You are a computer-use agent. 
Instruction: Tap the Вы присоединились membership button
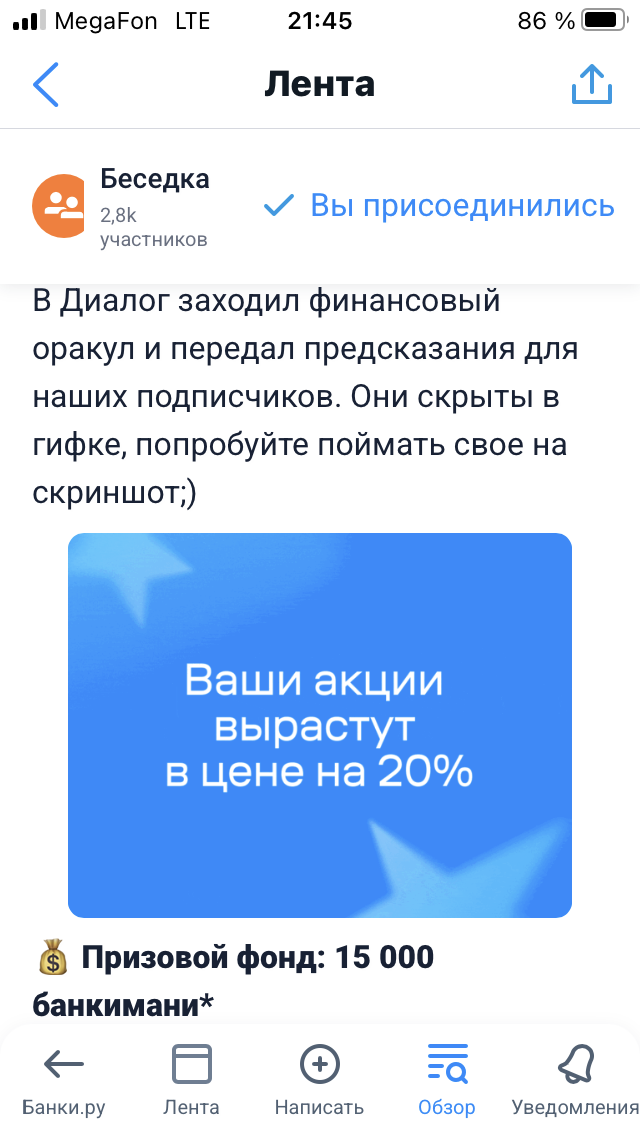(x=439, y=206)
